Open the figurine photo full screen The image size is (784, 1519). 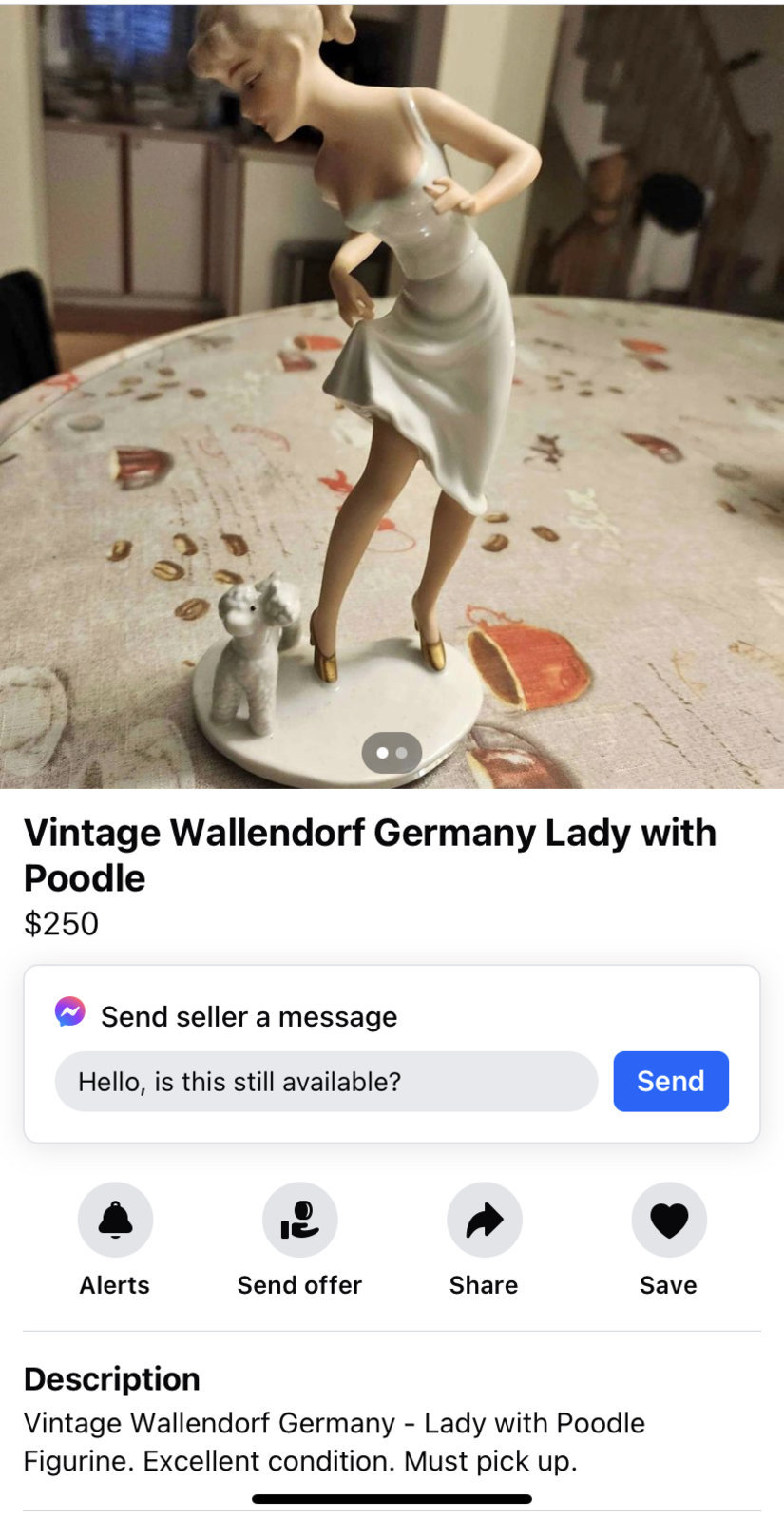click(x=392, y=380)
